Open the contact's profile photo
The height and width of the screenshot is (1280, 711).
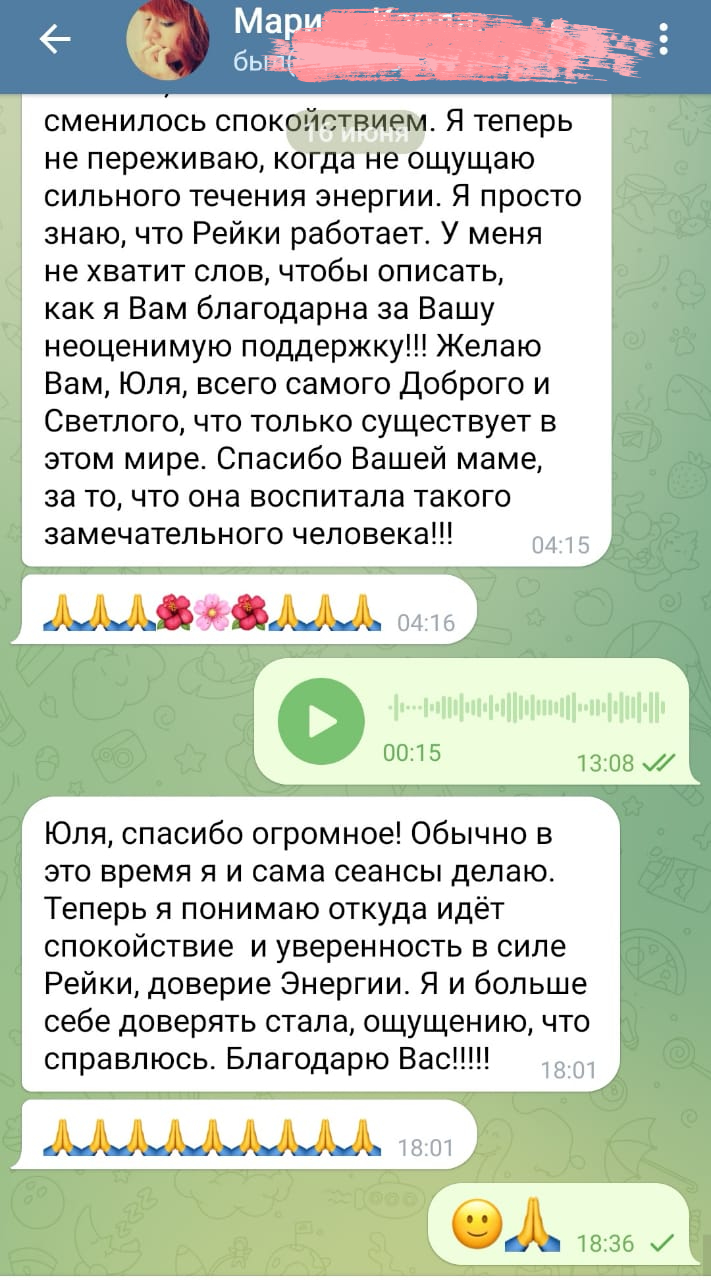click(167, 40)
